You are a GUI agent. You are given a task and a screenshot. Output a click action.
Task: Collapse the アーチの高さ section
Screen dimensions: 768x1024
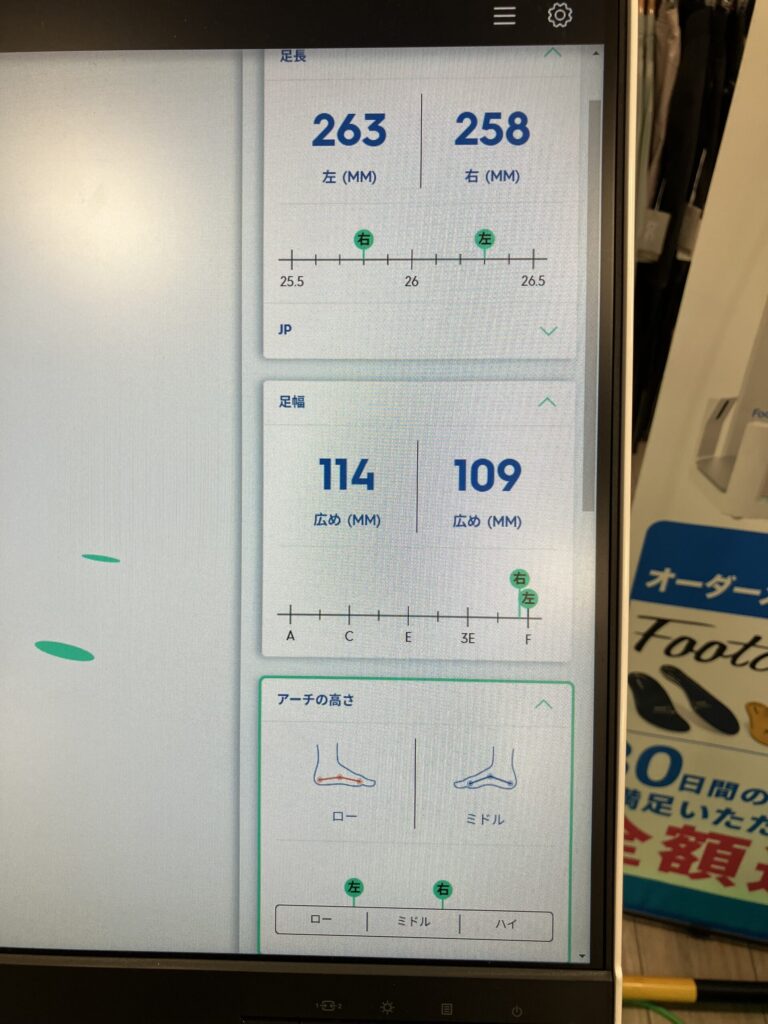point(543,704)
